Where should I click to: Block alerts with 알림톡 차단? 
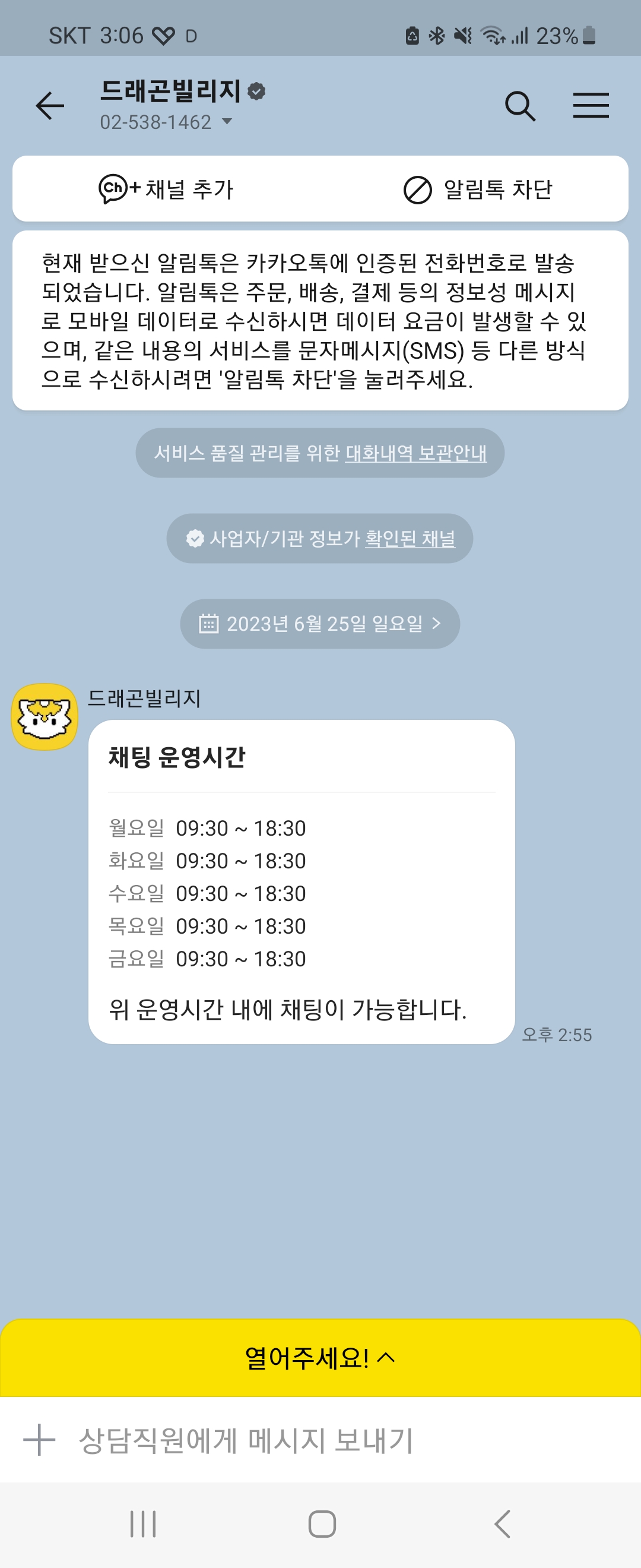[478, 189]
